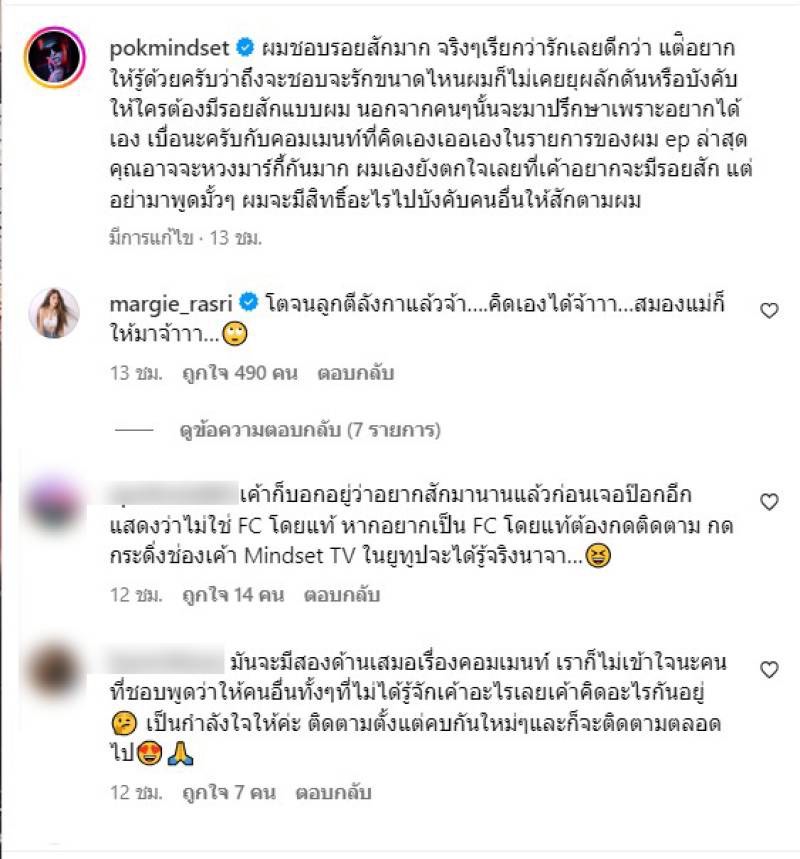Screen dimensions: 800x859
Task: Like the comment with 7 likes
Action: point(769,669)
